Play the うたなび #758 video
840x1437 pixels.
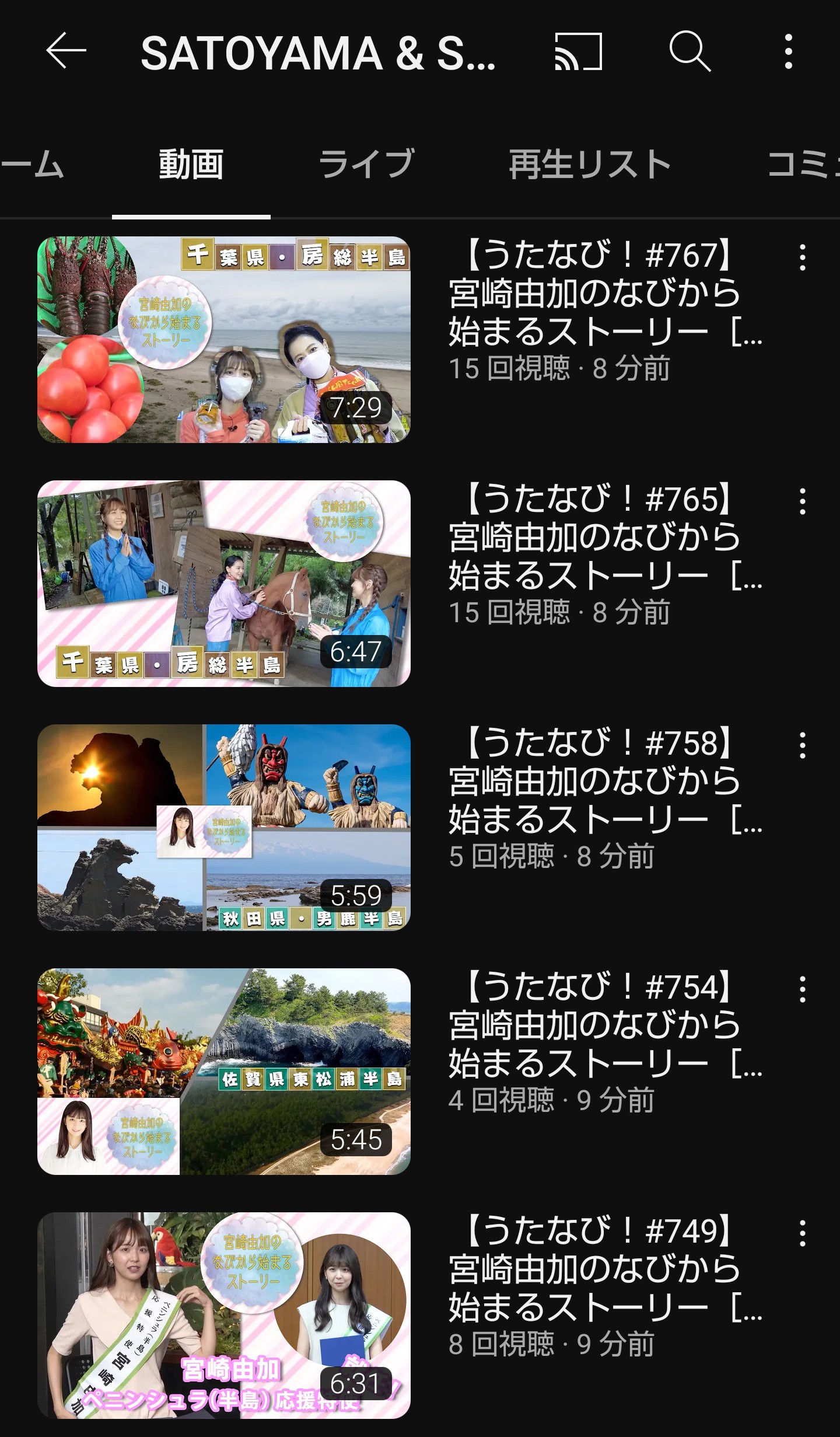coord(224,827)
